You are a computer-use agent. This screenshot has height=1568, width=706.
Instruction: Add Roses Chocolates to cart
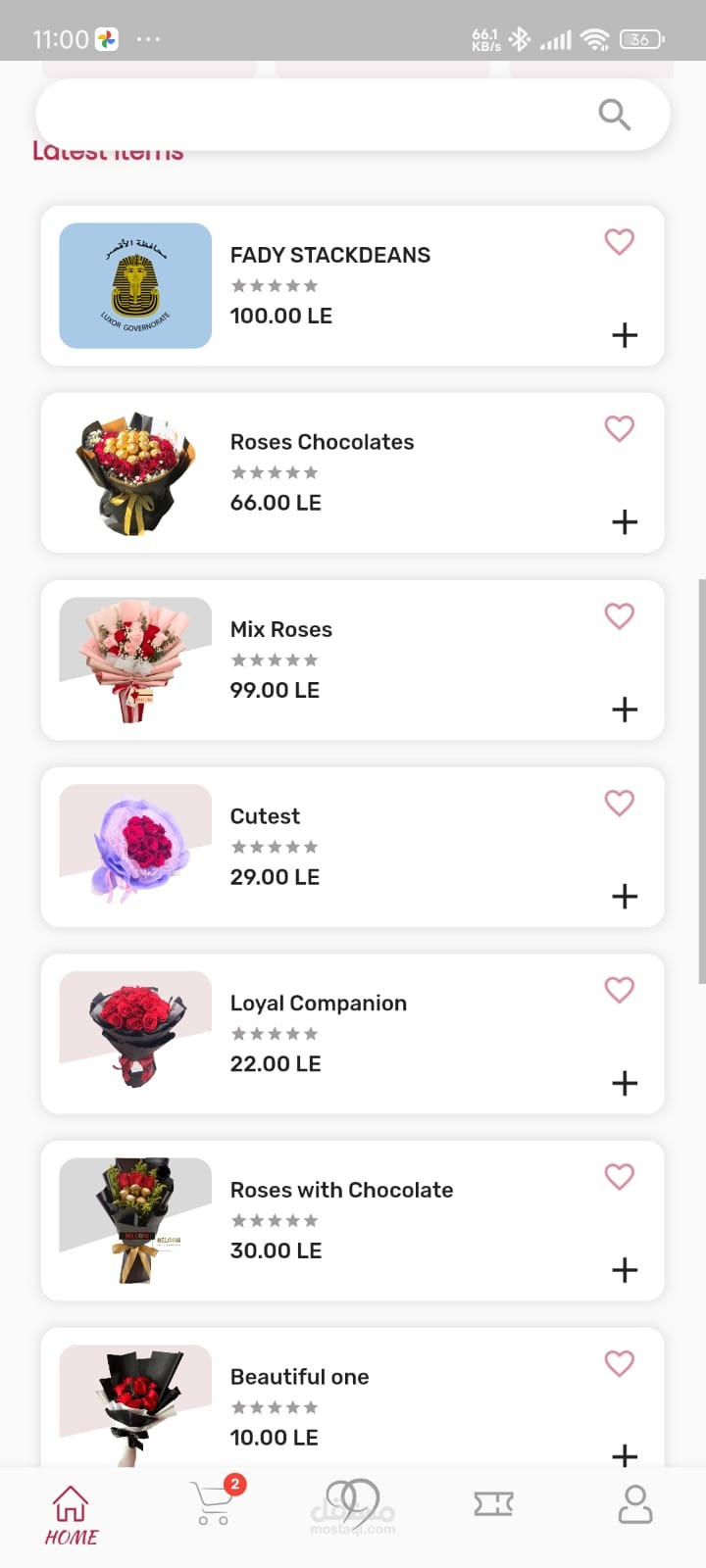pyautogui.click(x=625, y=522)
